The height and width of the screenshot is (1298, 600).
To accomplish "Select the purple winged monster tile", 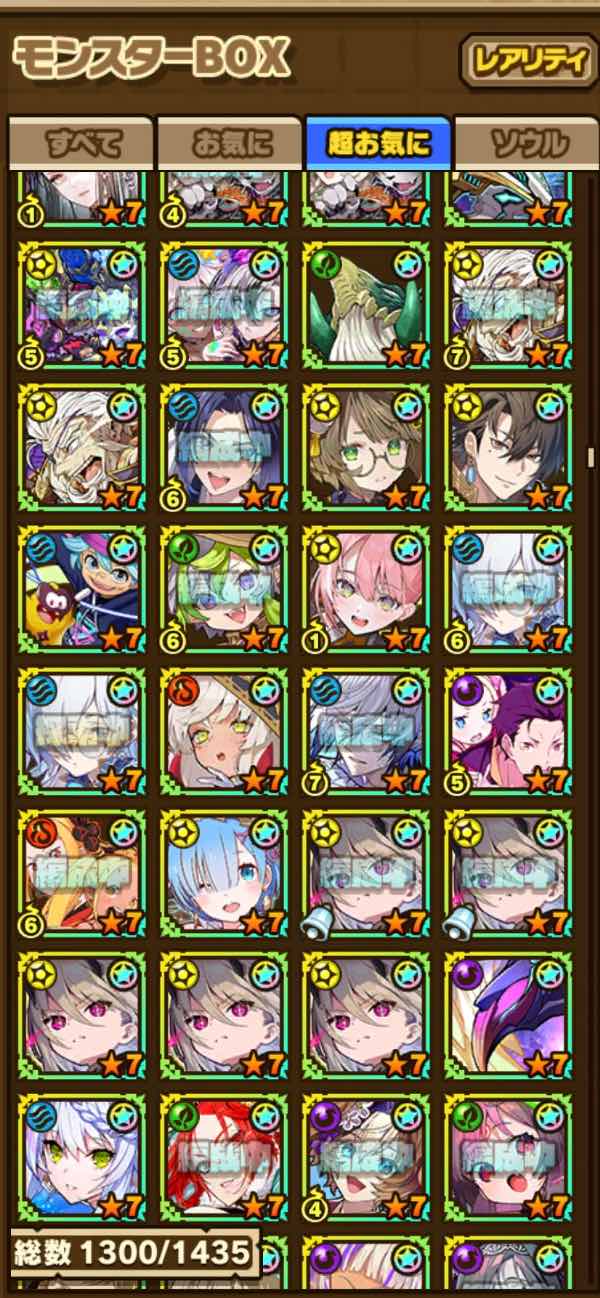I will [507, 1014].
